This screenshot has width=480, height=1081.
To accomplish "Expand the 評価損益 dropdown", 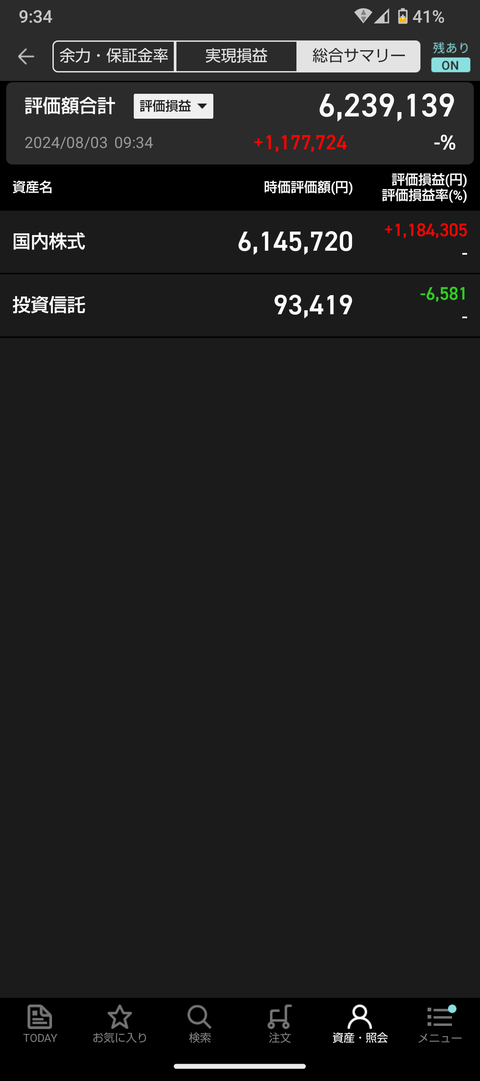I will pos(173,106).
